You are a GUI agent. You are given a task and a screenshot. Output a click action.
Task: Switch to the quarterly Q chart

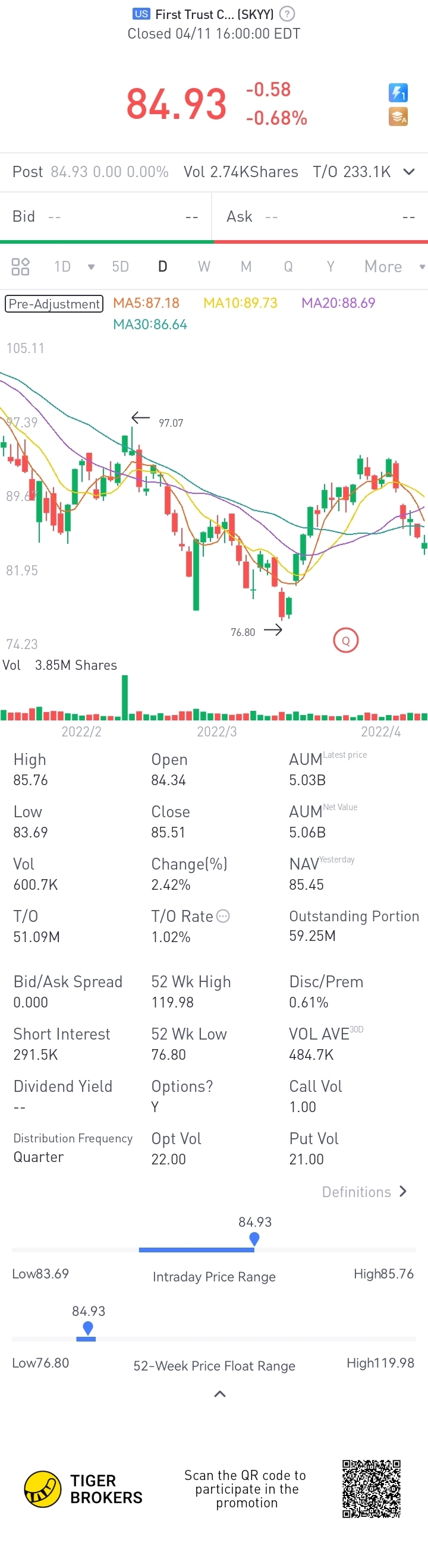point(288,267)
